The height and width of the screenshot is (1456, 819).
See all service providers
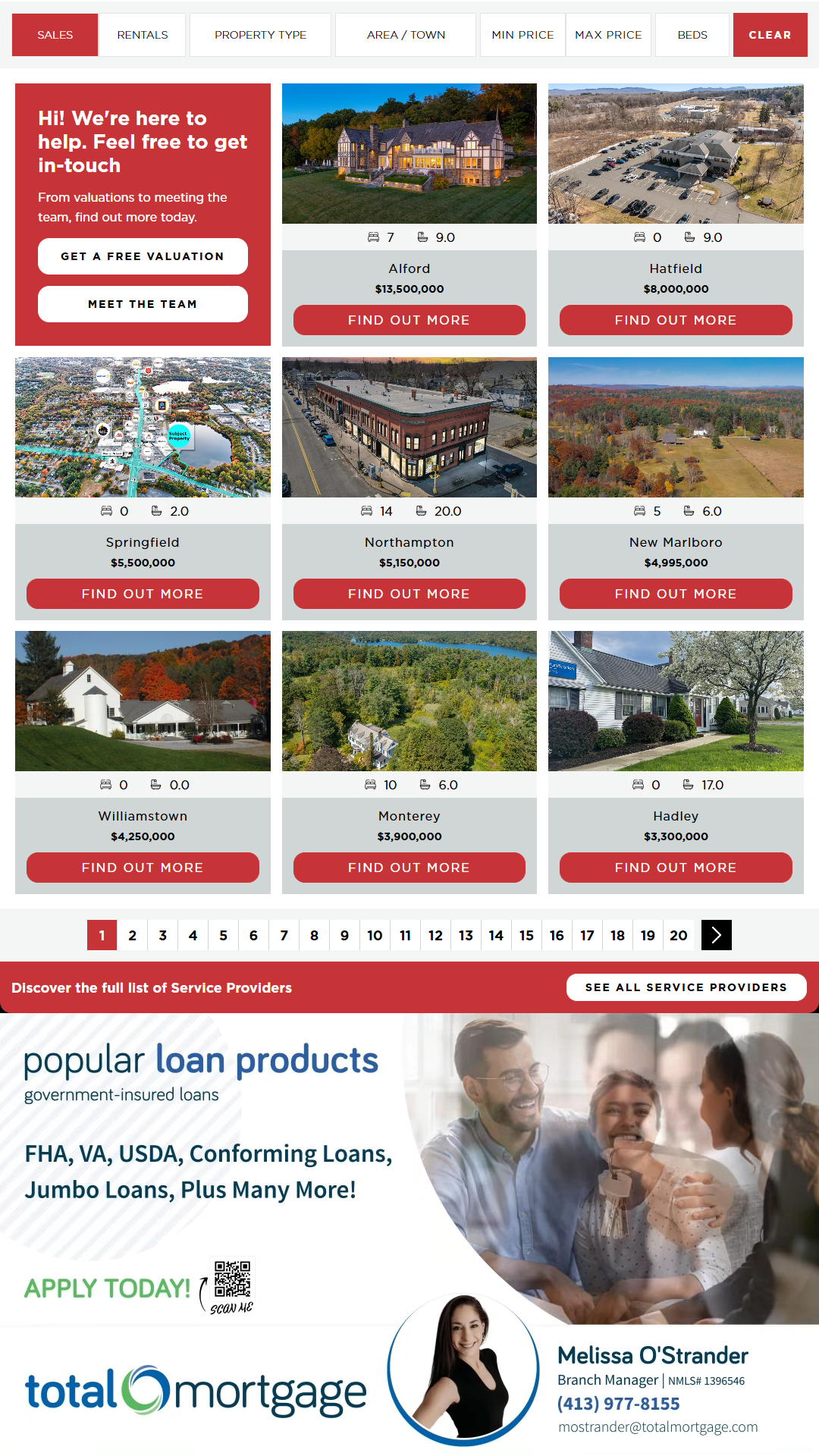pyautogui.click(x=686, y=987)
